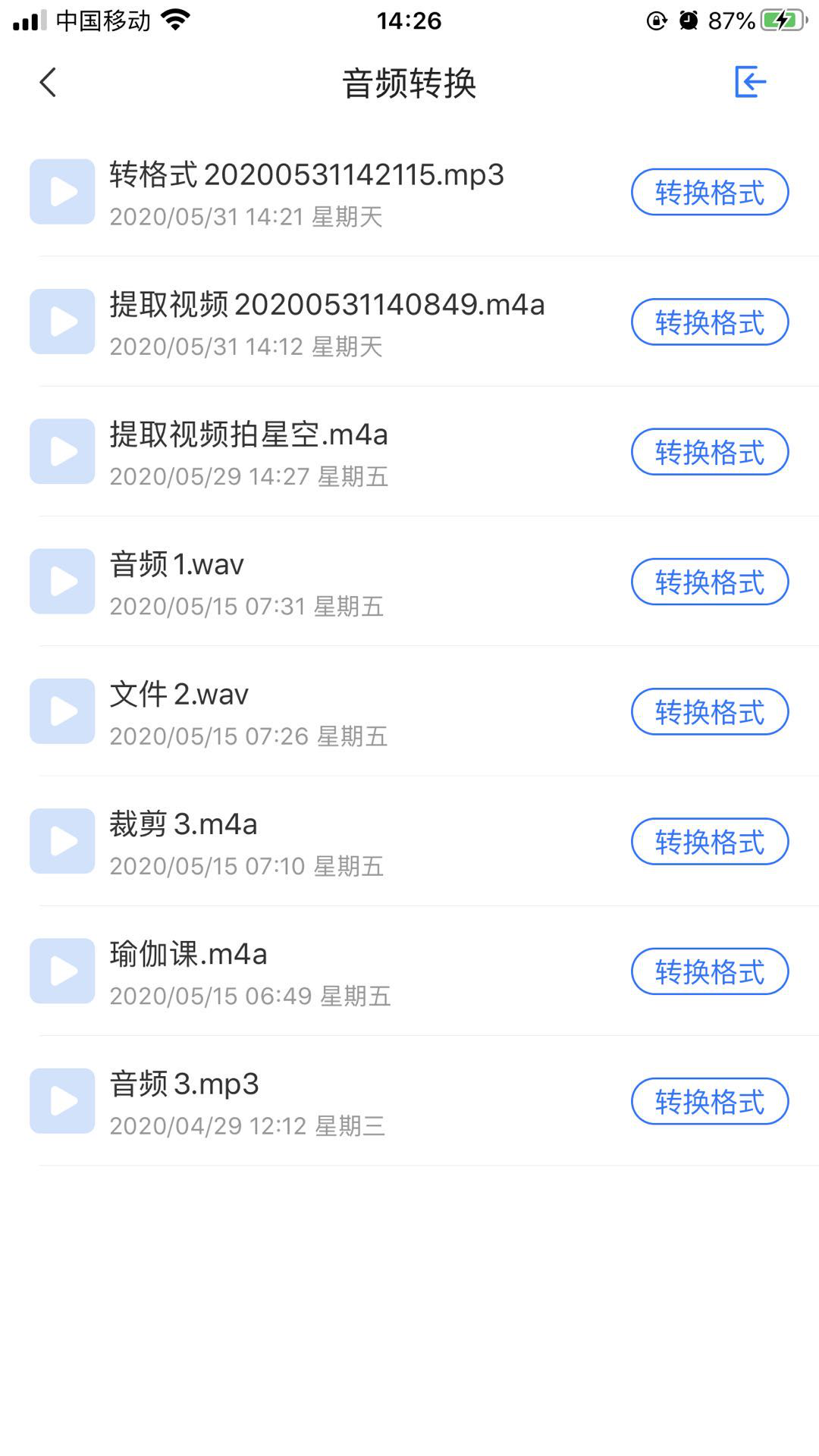Viewport: 819px width, 1456px height.
Task: Tap 转换格式 for 裁剪 3.m4a
Action: [710, 842]
